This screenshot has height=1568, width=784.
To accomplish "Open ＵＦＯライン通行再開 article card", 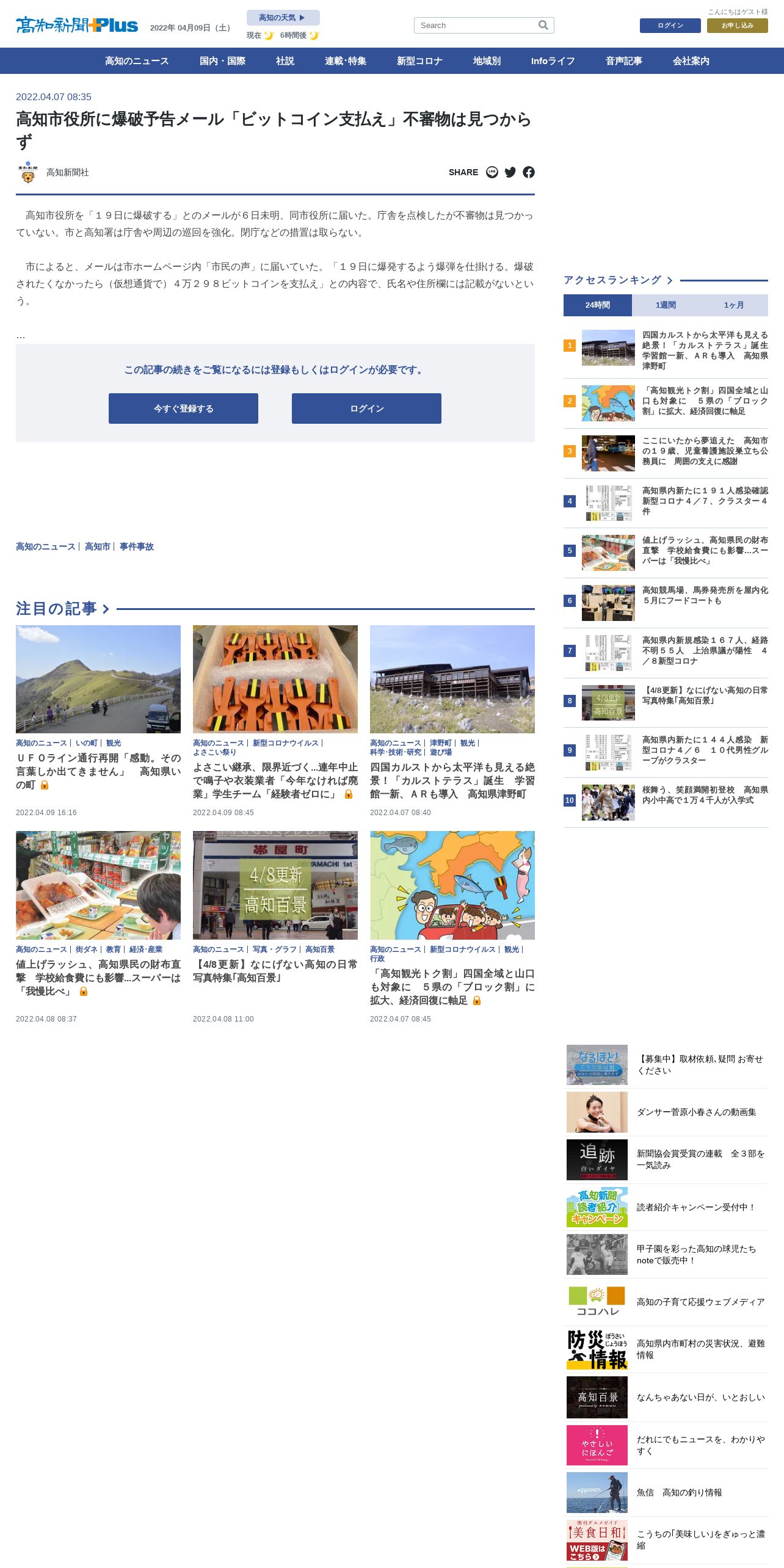I will pyautogui.click(x=98, y=771).
